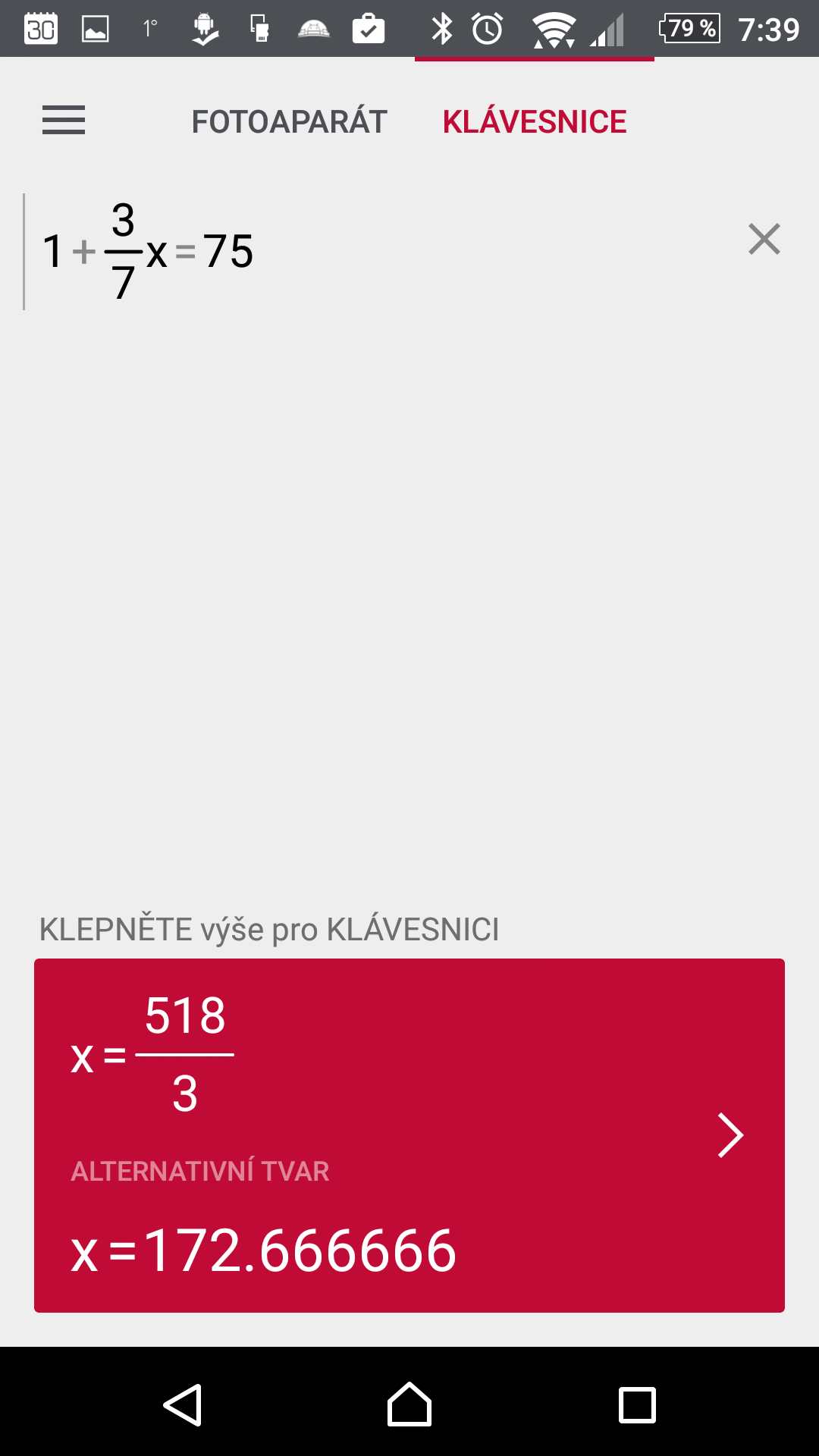Return to the home screen

click(409, 1405)
